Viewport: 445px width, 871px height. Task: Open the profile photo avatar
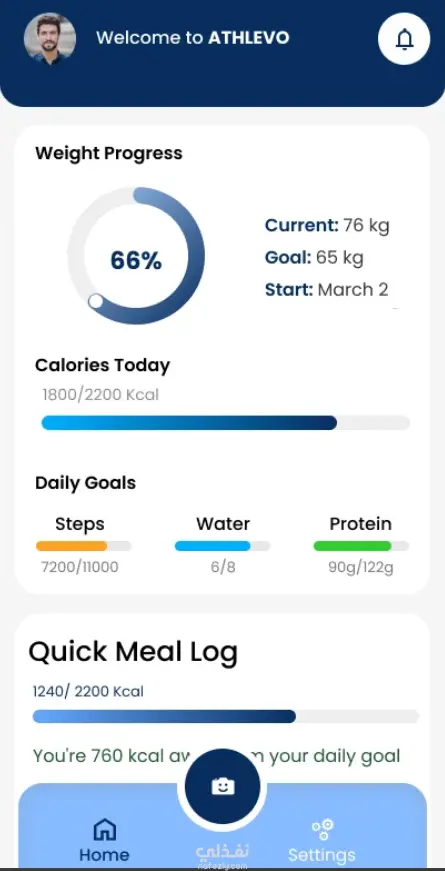coord(50,39)
